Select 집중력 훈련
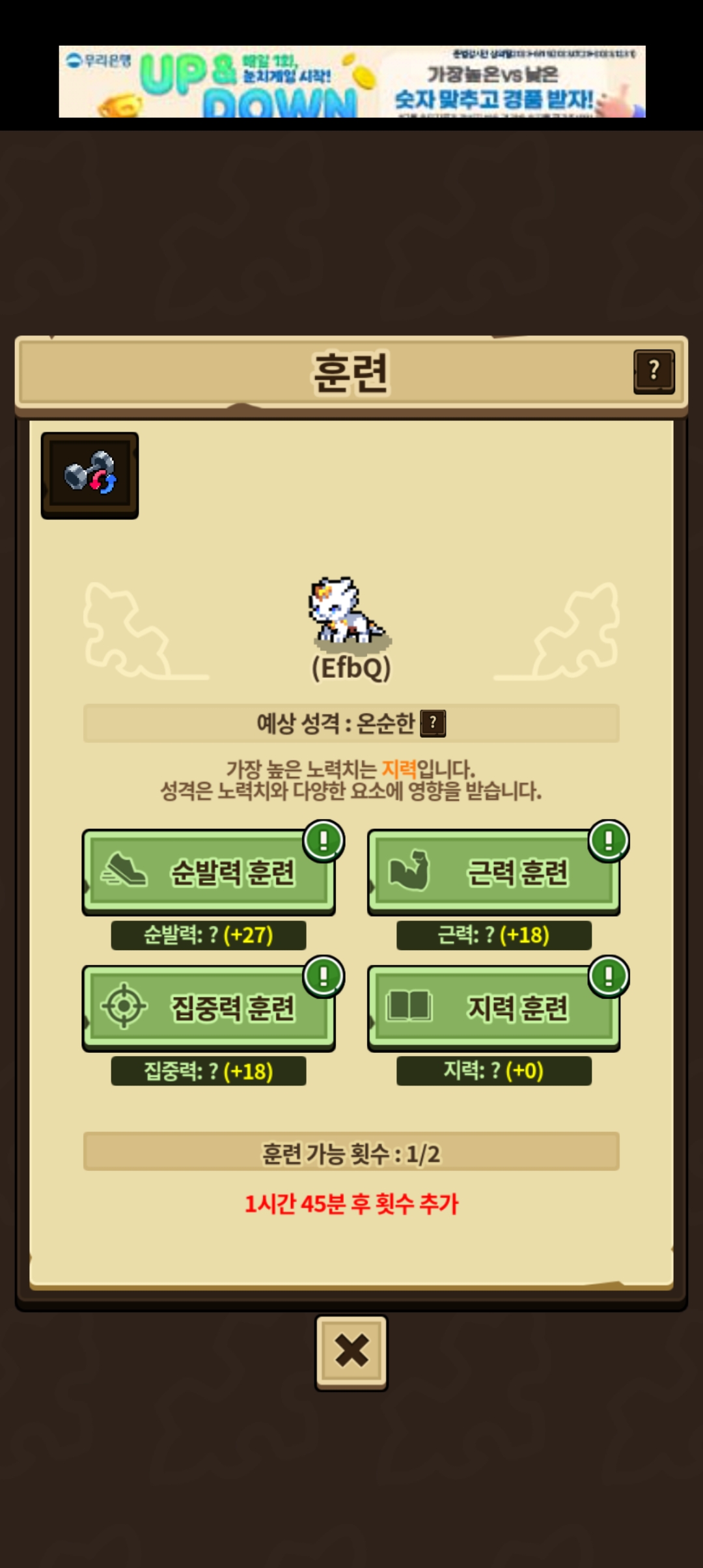This screenshot has width=703, height=1568. coord(209,1008)
